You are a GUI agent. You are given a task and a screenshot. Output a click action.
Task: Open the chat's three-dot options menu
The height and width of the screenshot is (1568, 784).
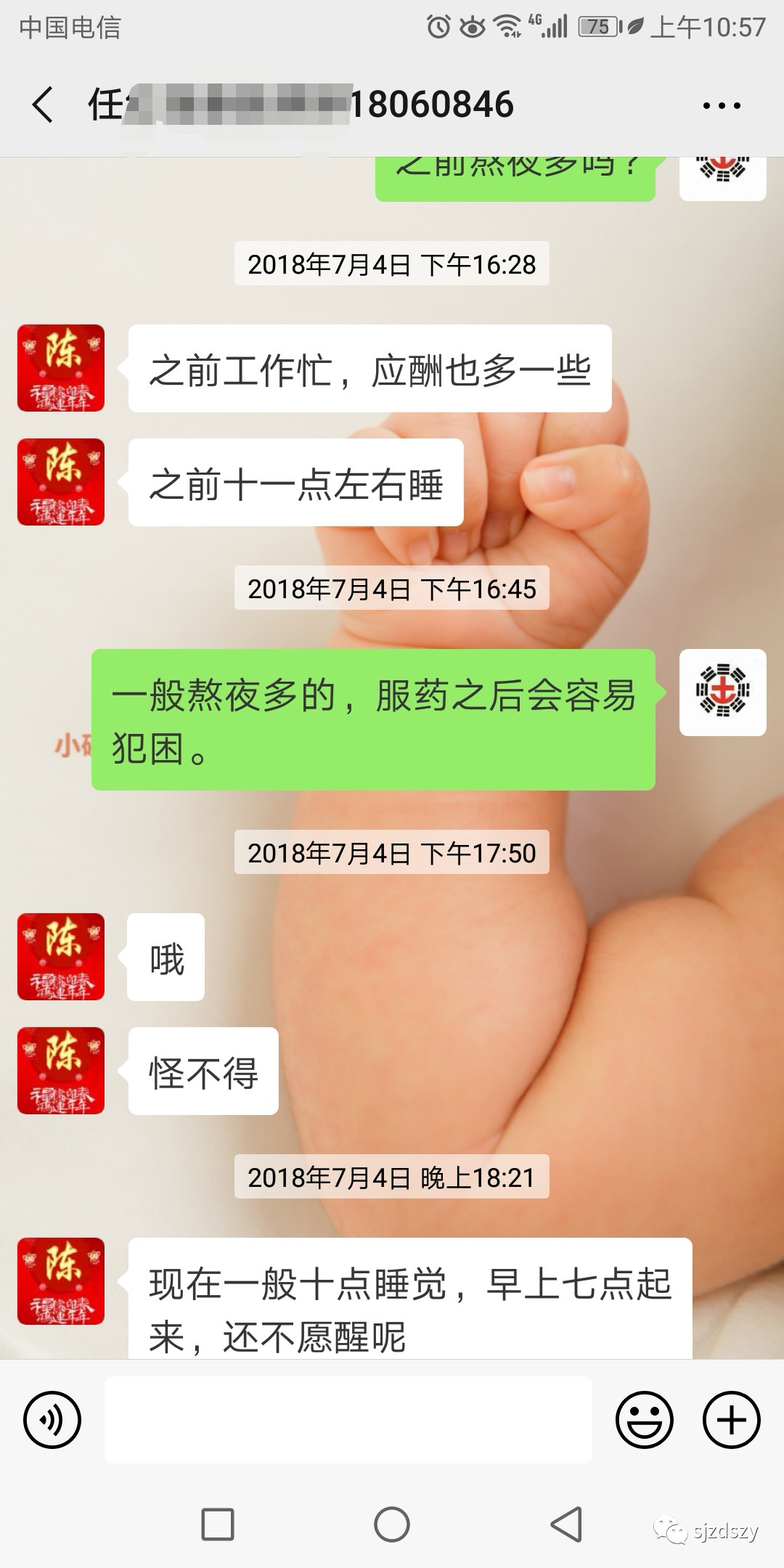point(722,105)
